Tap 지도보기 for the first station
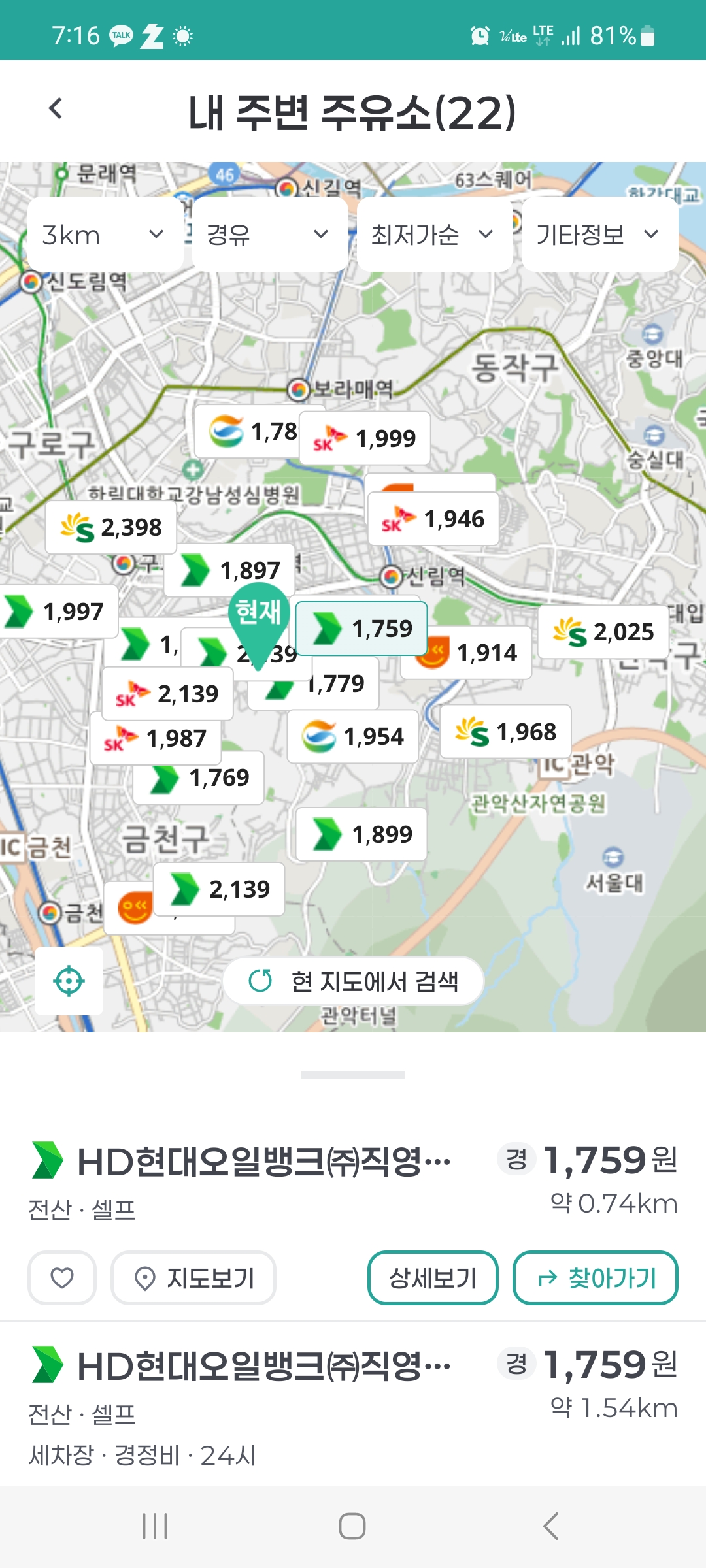This screenshot has width=706, height=1568. pyautogui.click(x=193, y=1278)
